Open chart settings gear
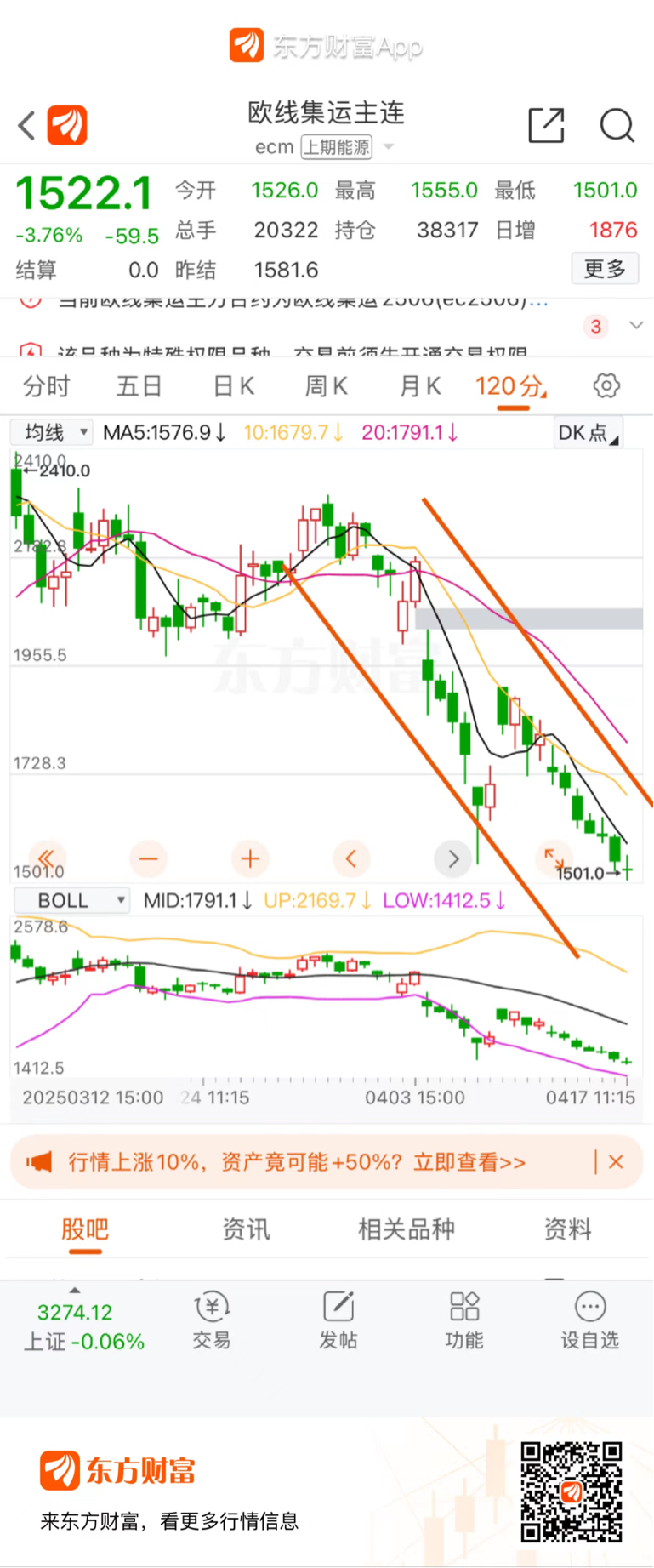 click(606, 385)
